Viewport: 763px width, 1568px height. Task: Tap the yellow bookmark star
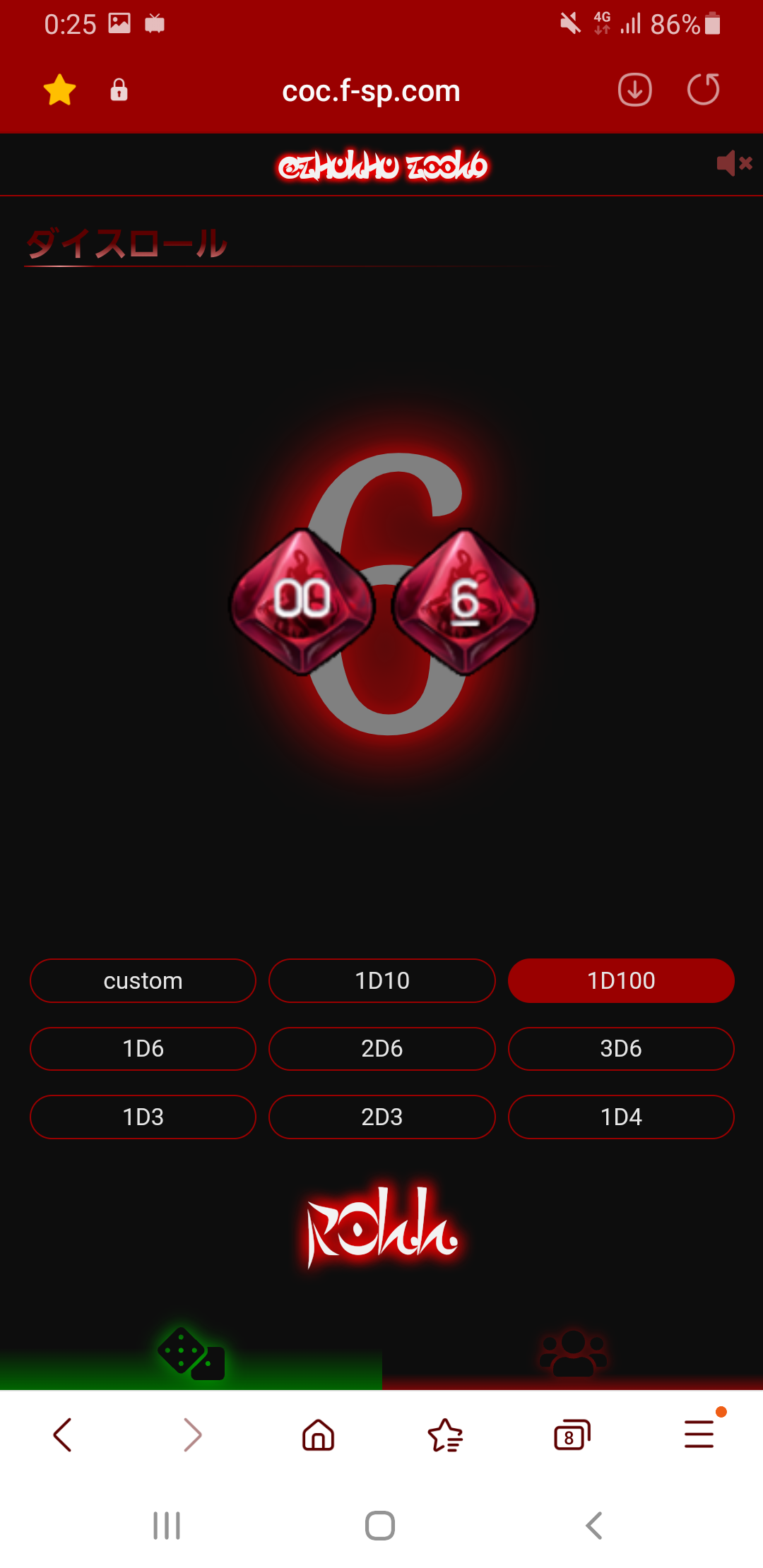(59, 90)
